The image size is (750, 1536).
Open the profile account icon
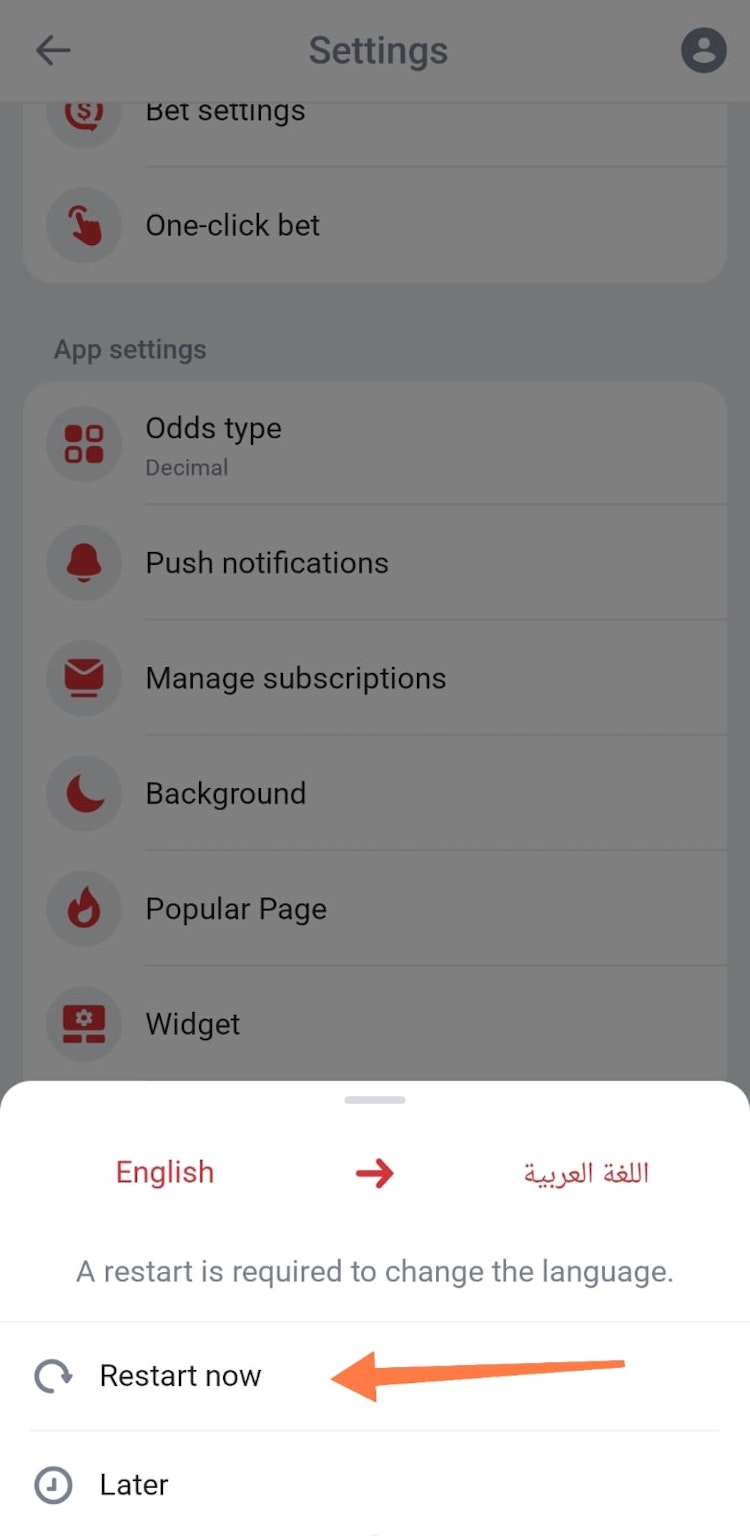703,51
